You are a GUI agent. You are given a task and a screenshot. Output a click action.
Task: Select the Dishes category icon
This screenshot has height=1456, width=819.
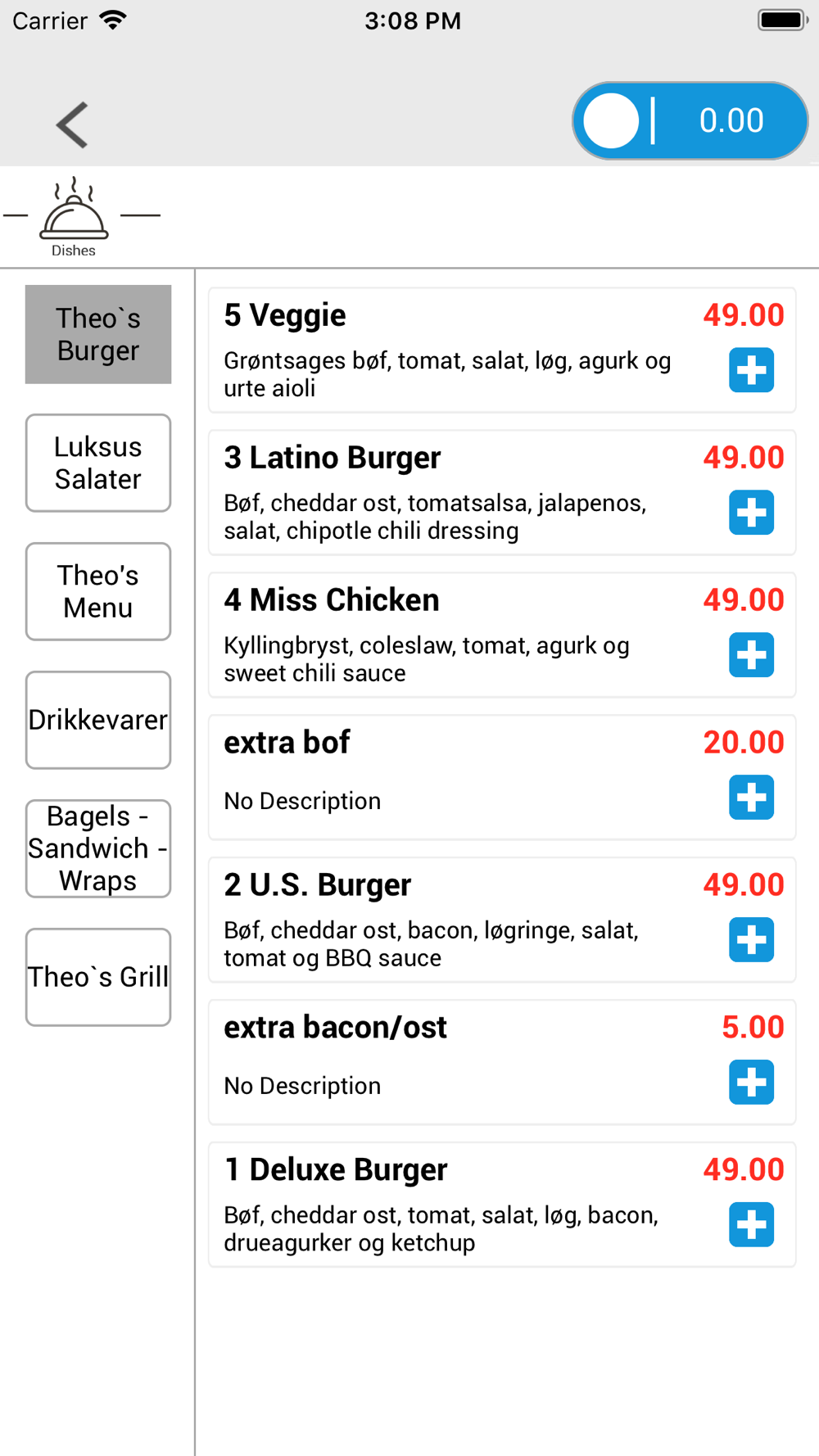click(x=74, y=217)
